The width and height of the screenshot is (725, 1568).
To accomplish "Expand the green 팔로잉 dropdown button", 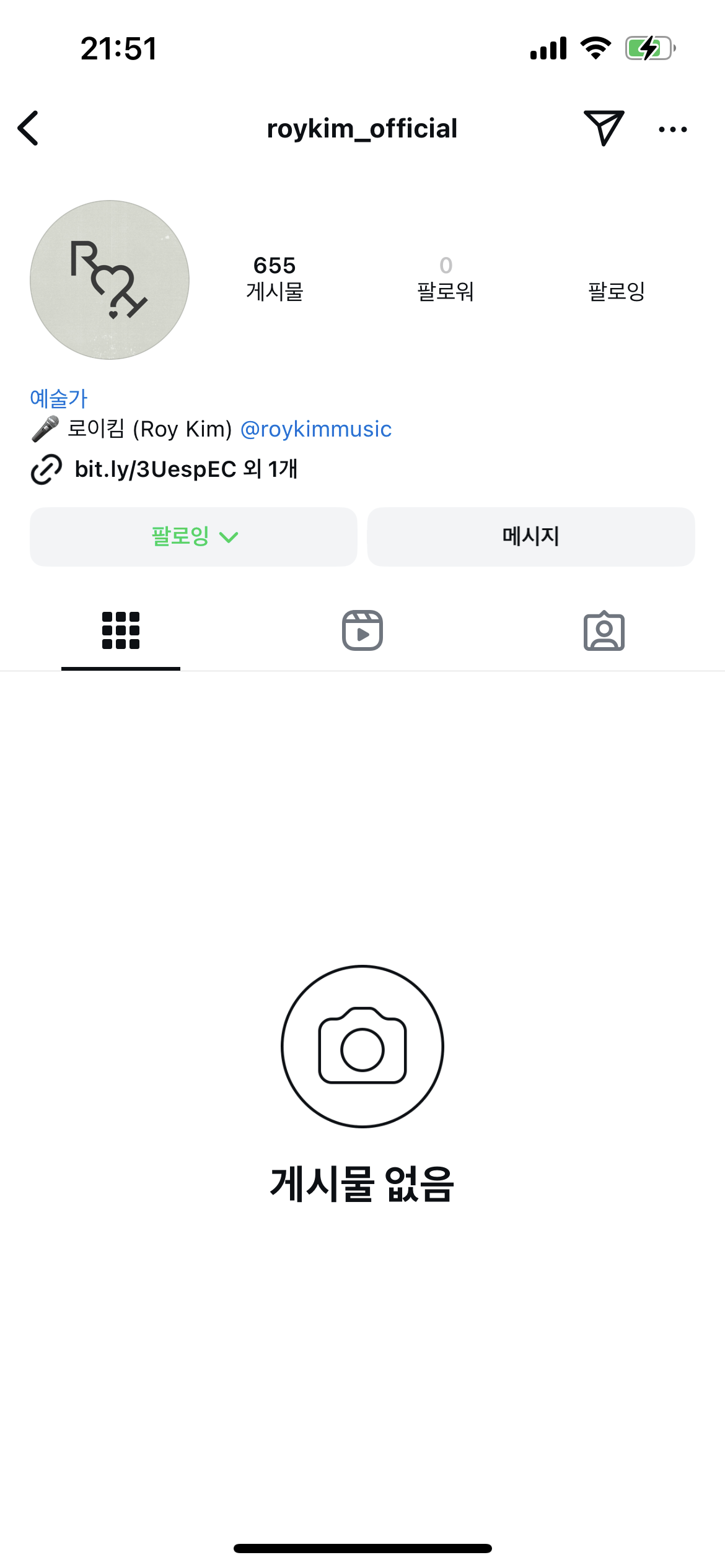I will [193, 536].
